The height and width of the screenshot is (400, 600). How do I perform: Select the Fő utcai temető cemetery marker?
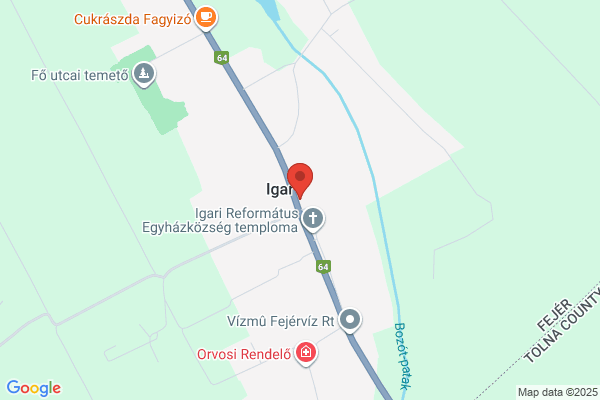144,74
